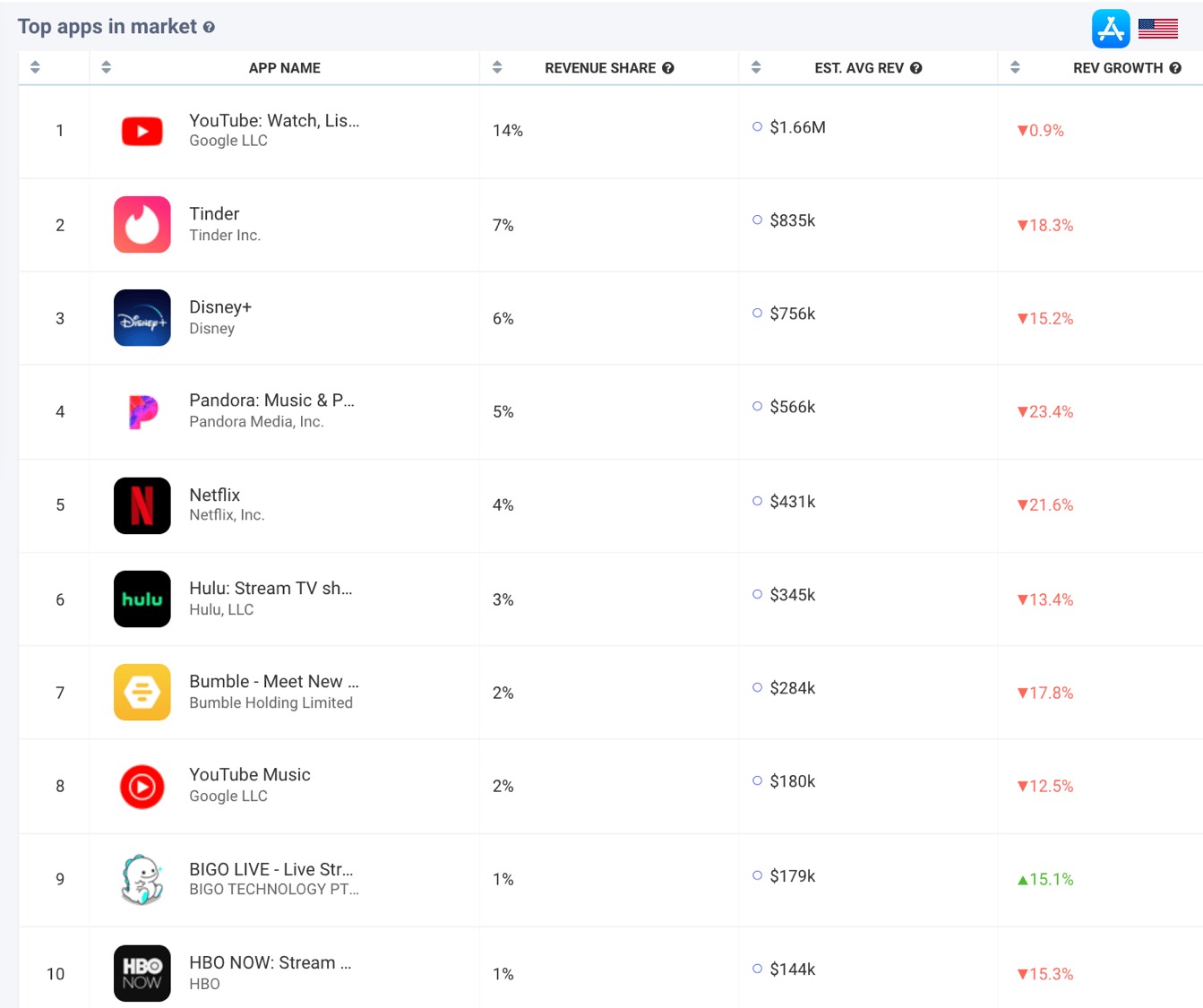
Task: Open the Tinder app row
Action: click(214, 214)
